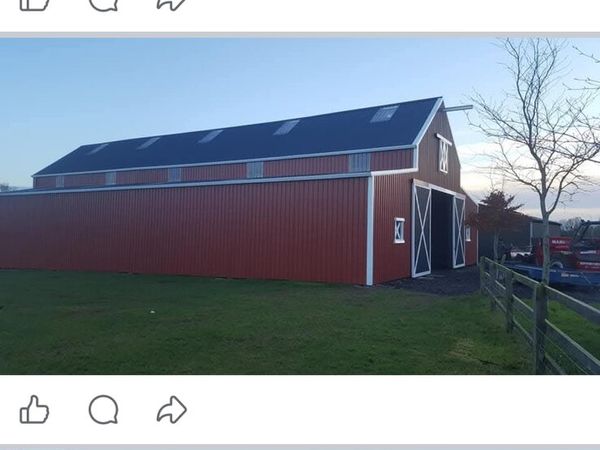Share the red barn photo post
Viewport: 600px width, 450px height.
coord(172,409)
